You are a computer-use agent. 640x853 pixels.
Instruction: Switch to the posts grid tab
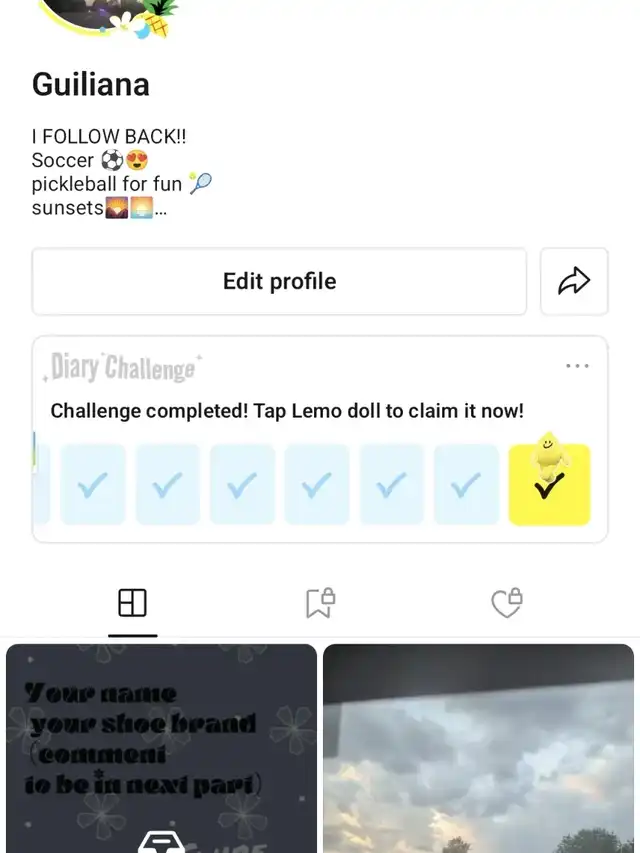coord(132,603)
